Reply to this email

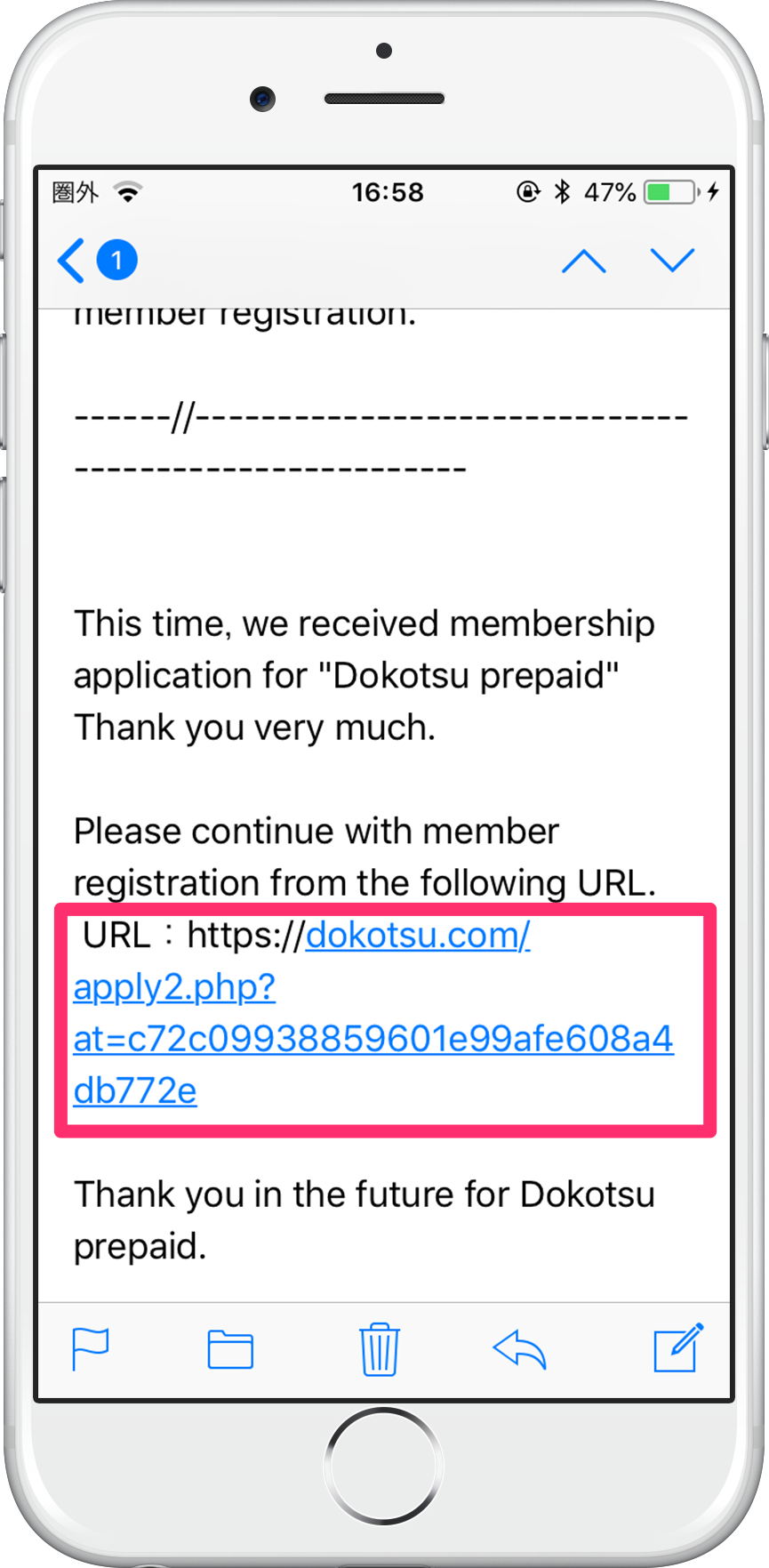[519, 1349]
